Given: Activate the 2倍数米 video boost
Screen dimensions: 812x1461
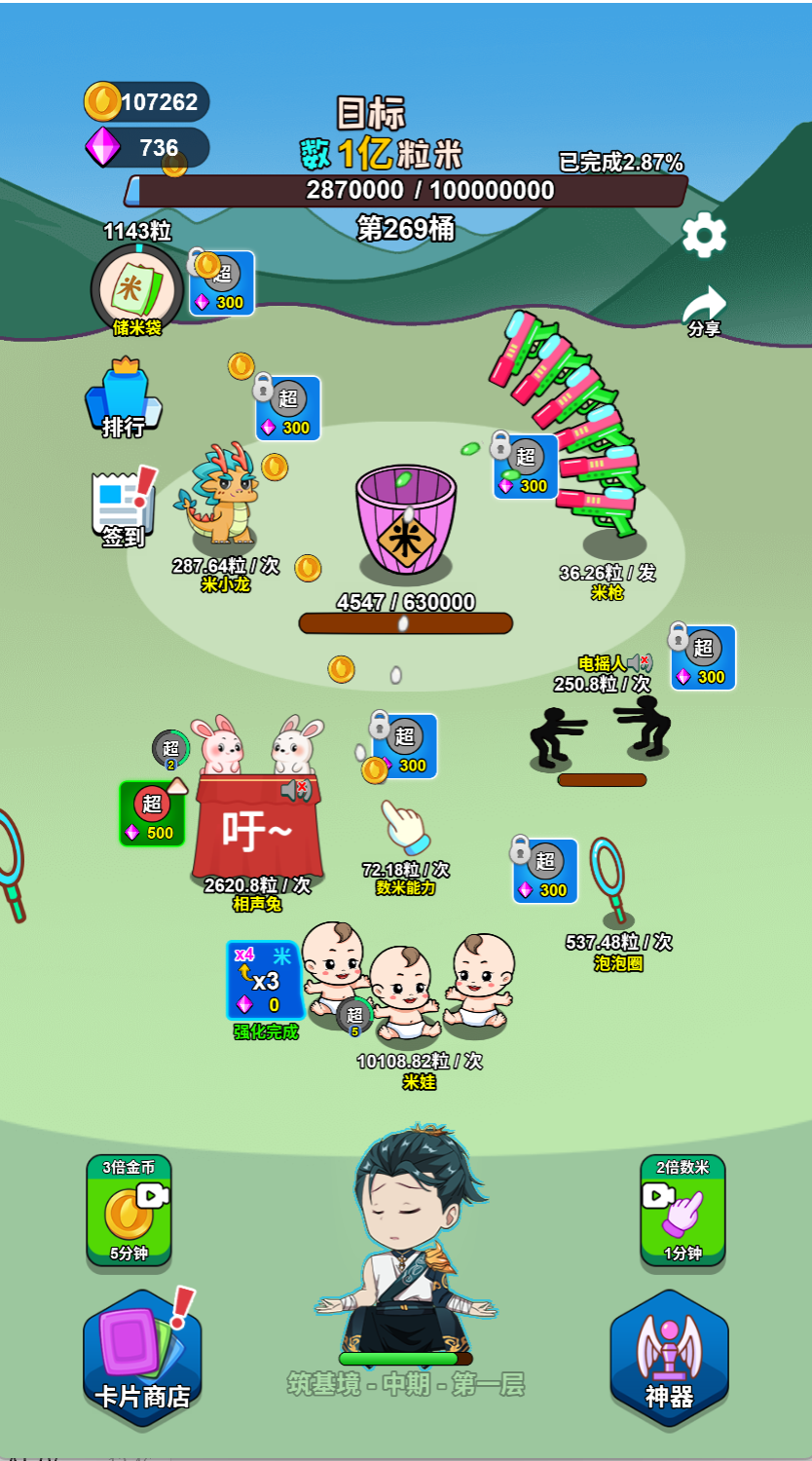Looking at the screenshot, I should (683, 1211).
